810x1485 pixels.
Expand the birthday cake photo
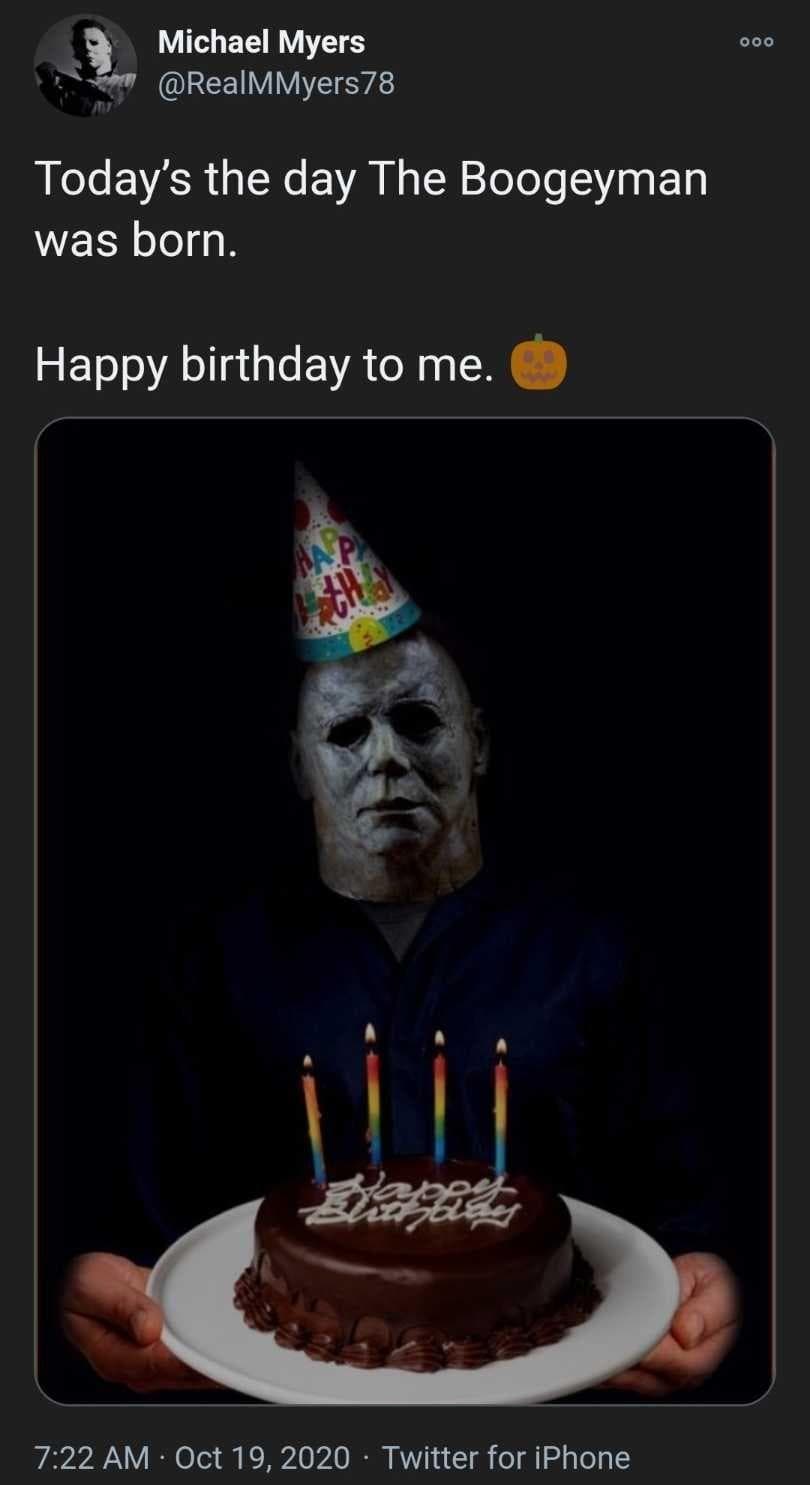[404, 910]
